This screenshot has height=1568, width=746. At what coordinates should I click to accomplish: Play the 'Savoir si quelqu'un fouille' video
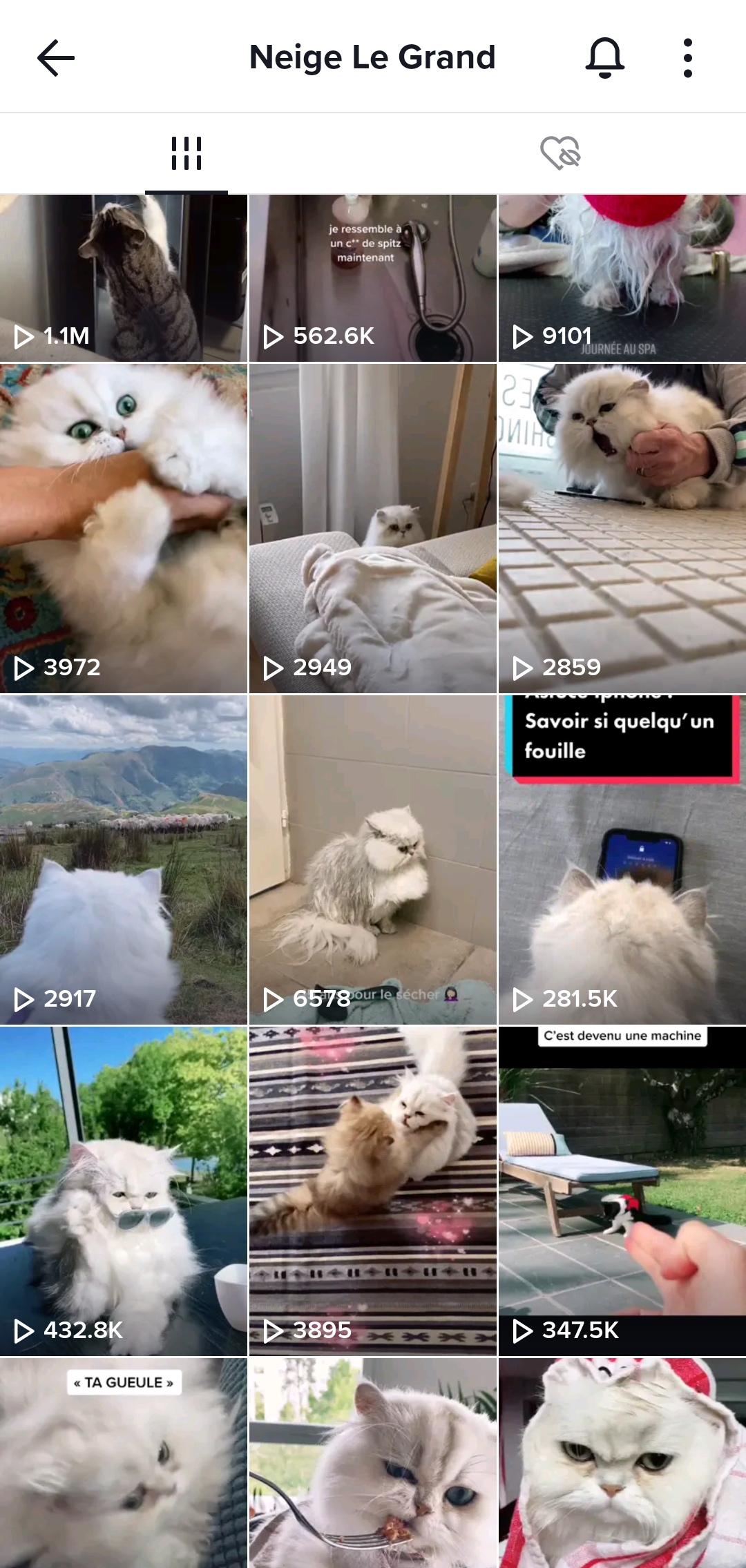tap(622, 860)
